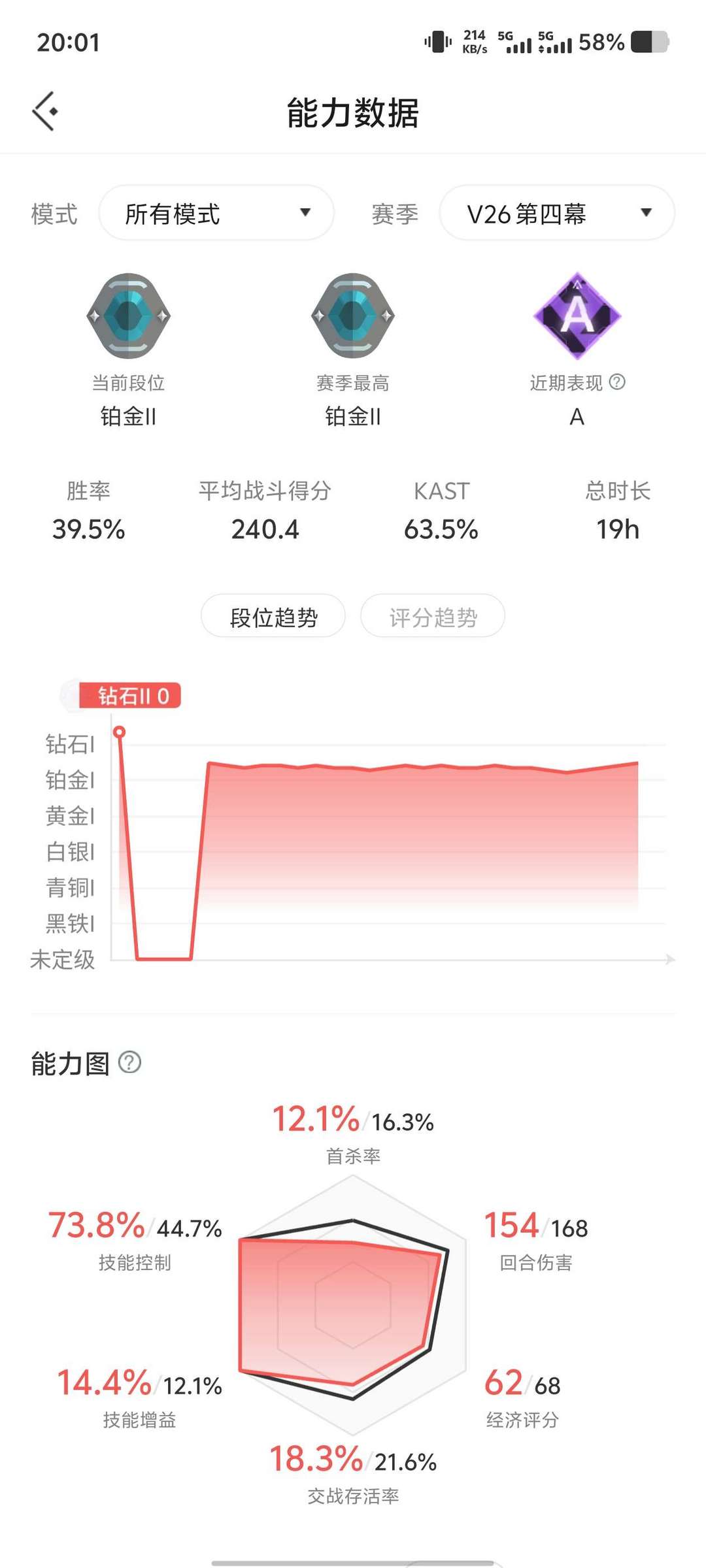This screenshot has height=1568, width=706.
Task: Select the 段位趋势 tab
Action: pyautogui.click(x=273, y=615)
